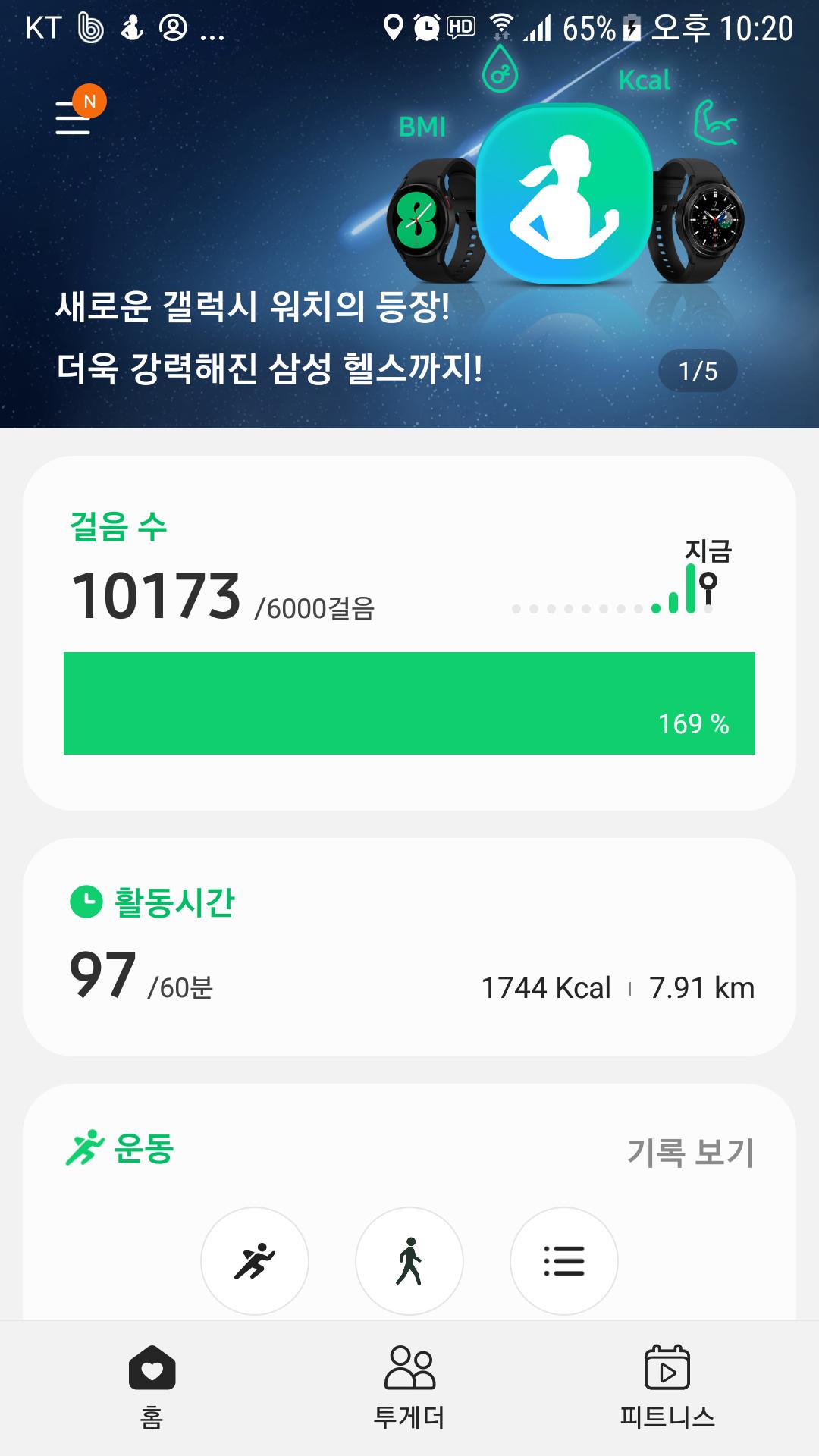Open the hamburger drawer menu
Screen dimensions: 819x1456
coord(74,118)
